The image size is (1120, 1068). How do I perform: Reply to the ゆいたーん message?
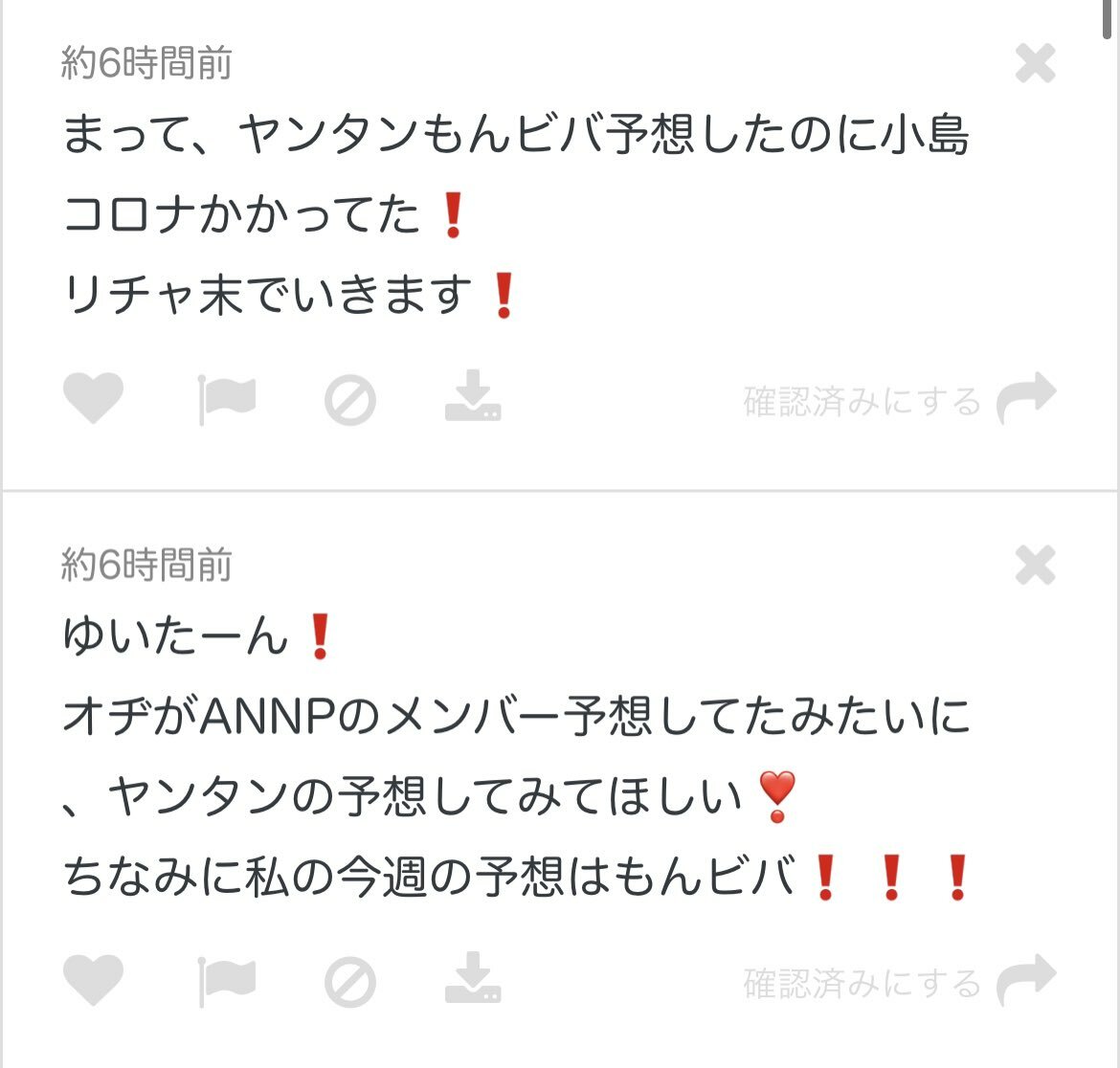click(x=1026, y=981)
